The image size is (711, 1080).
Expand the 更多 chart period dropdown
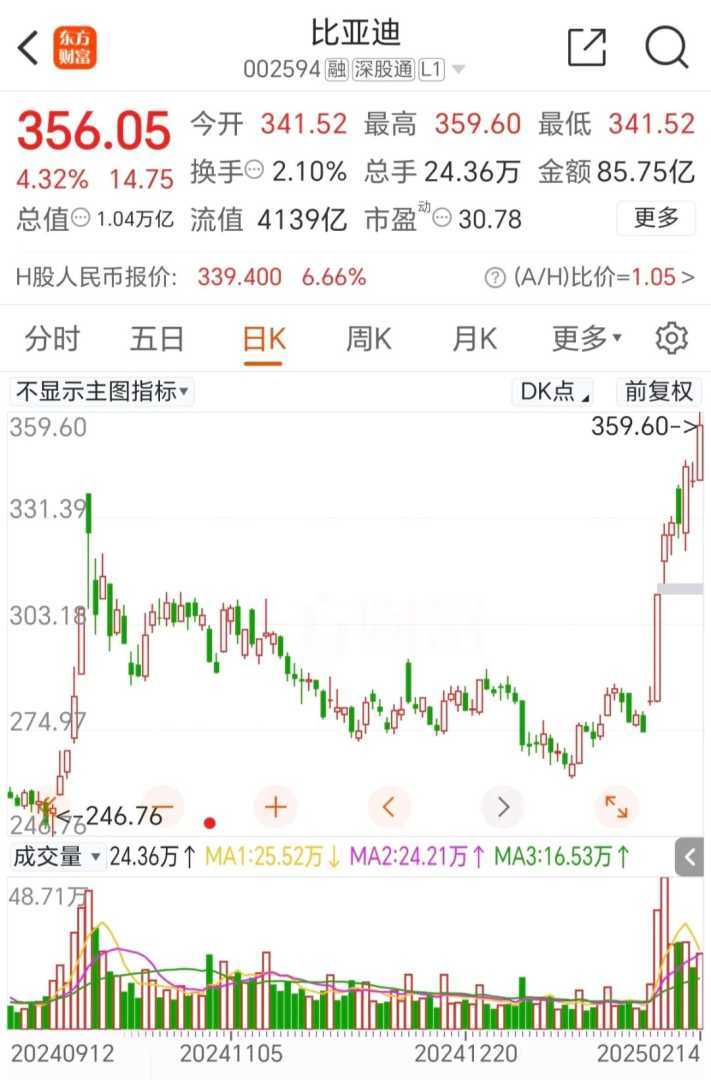586,339
